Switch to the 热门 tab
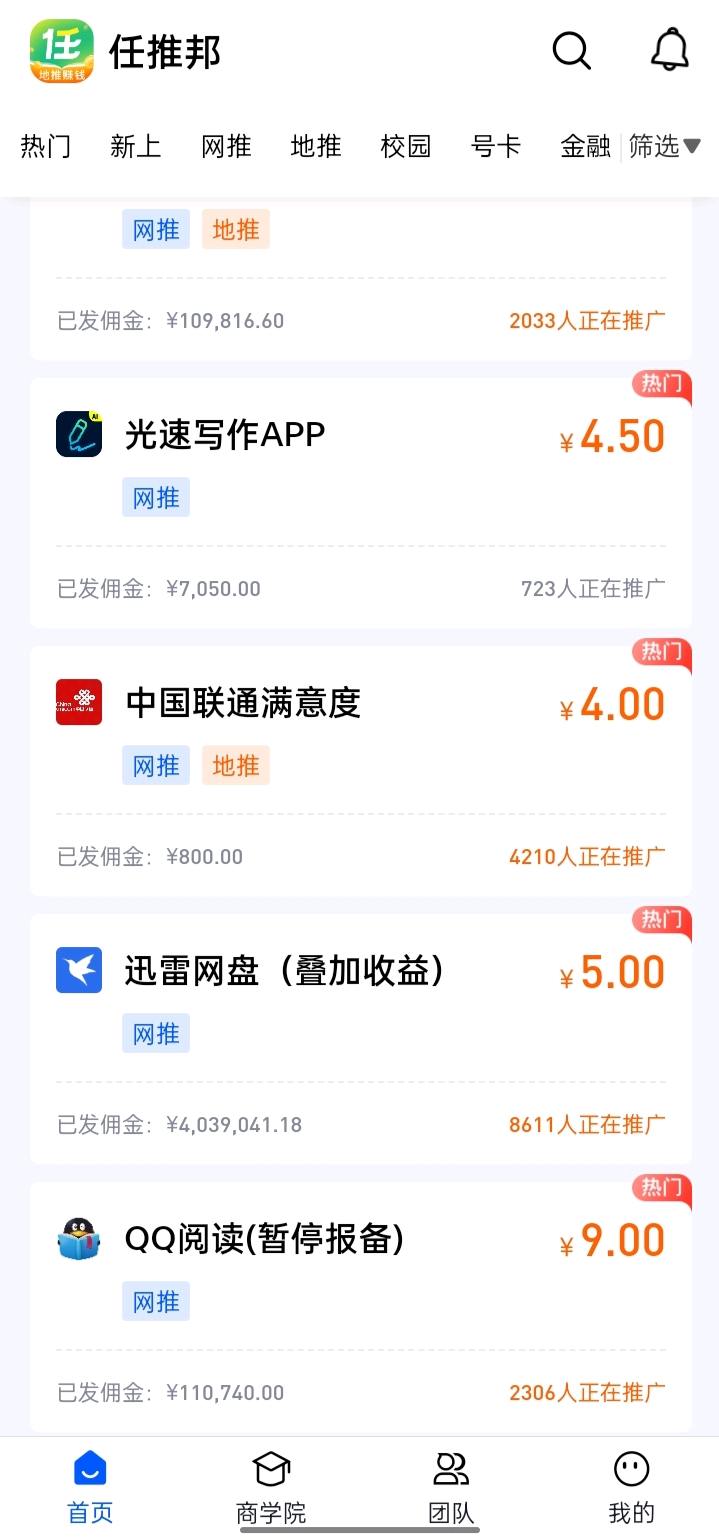 (x=46, y=146)
